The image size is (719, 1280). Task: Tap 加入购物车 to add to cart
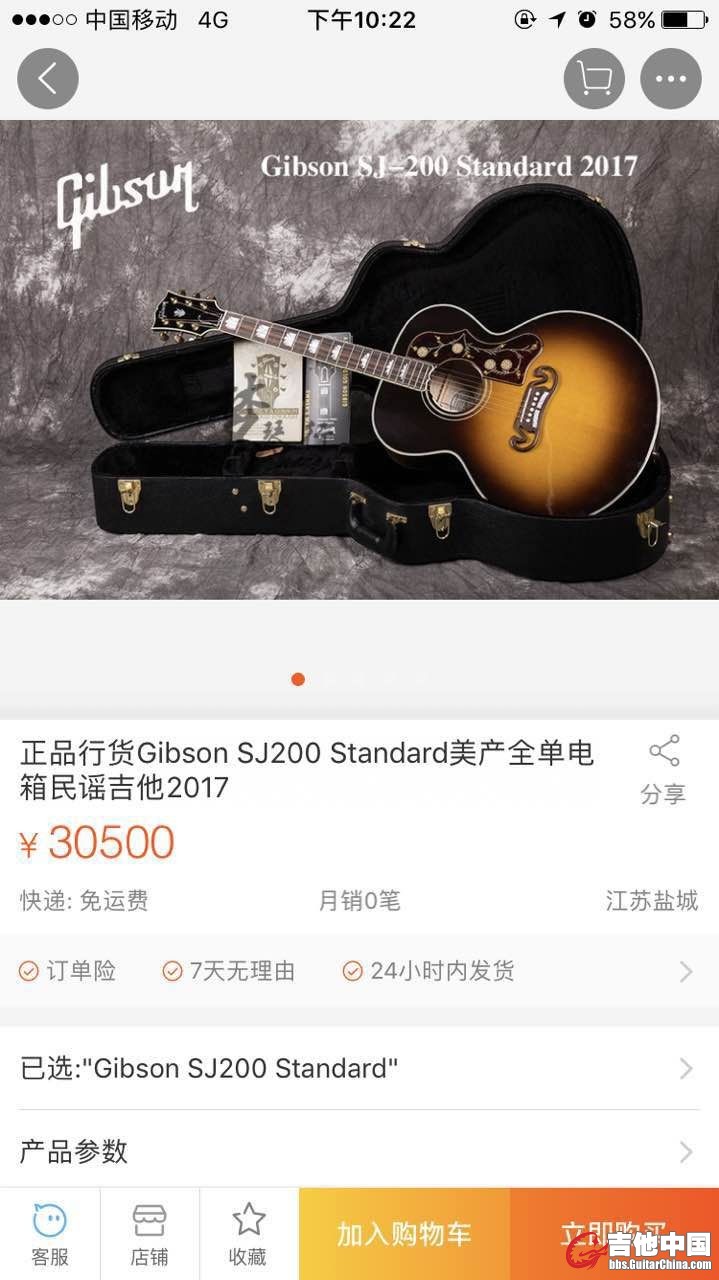click(404, 1235)
